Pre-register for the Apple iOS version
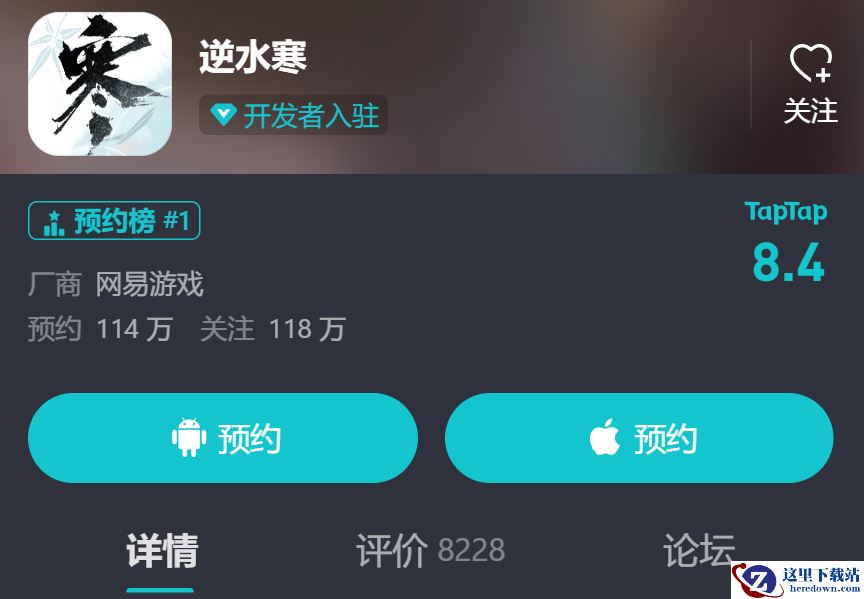The height and width of the screenshot is (599, 864). click(639, 438)
